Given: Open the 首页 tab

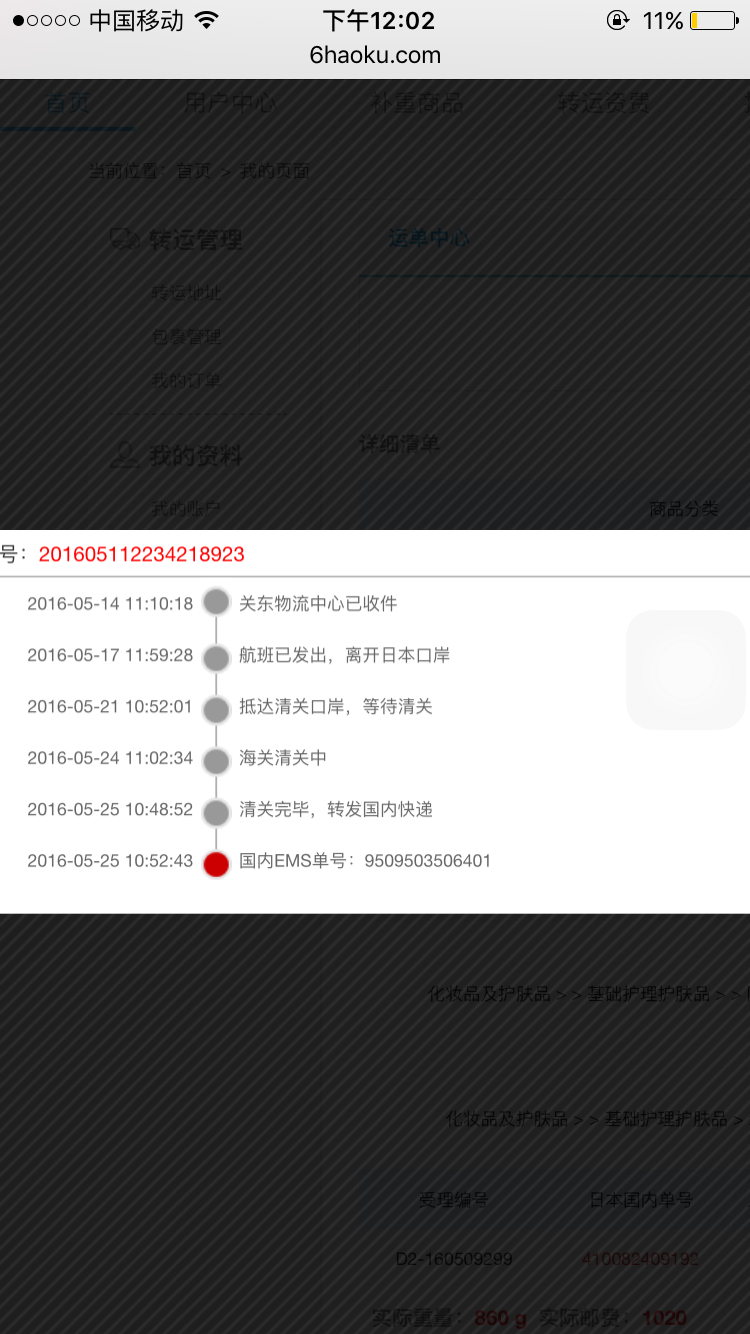Looking at the screenshot, I should click(x=67, y=104).
